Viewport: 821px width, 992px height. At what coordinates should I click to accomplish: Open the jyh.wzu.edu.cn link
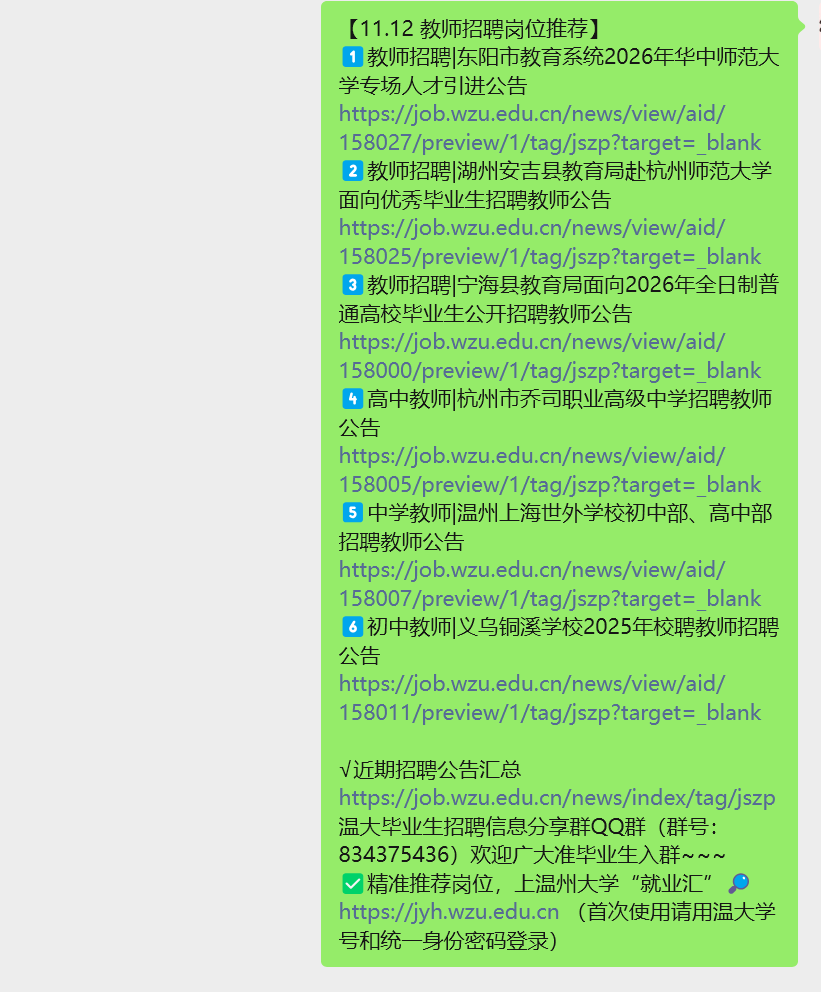click(448, 912)
